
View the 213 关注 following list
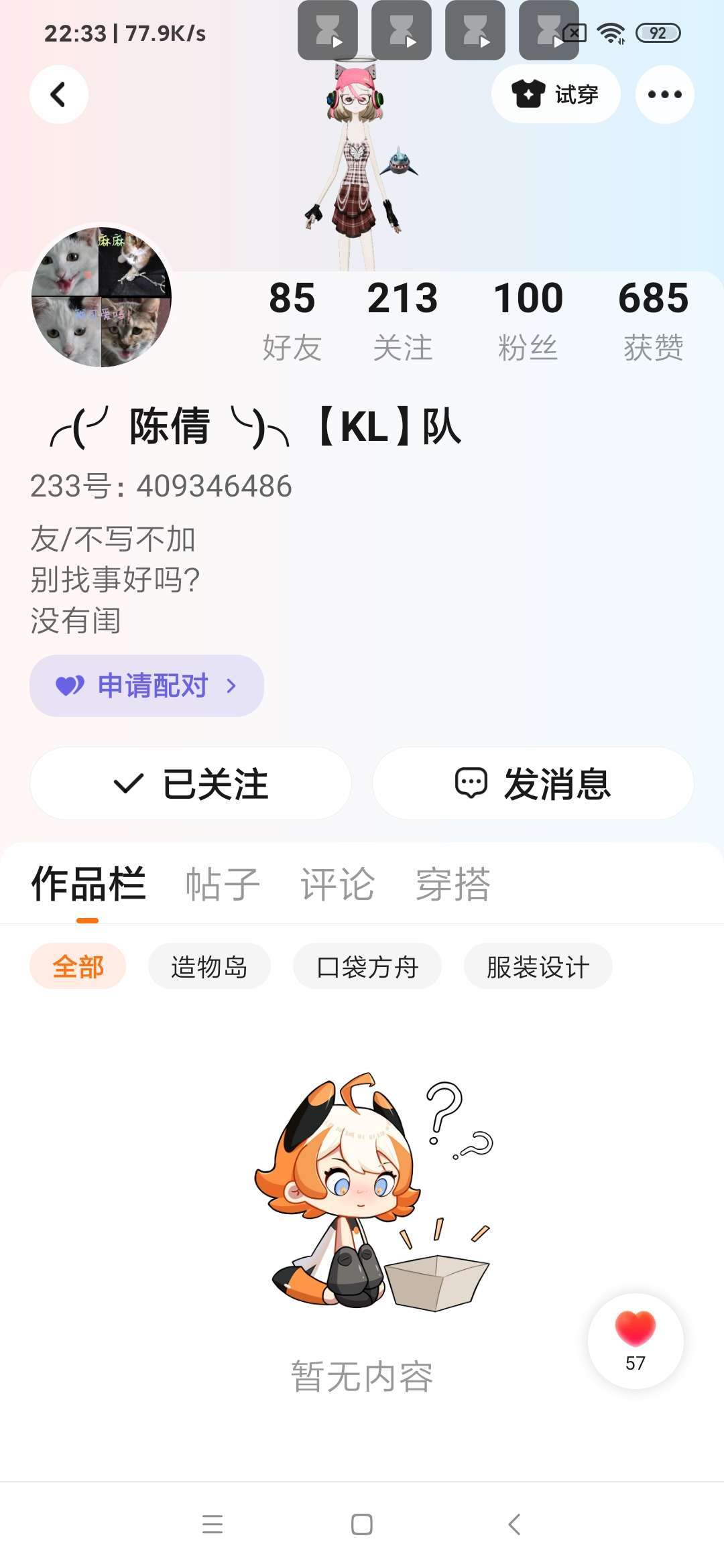(x=402, y=320)
